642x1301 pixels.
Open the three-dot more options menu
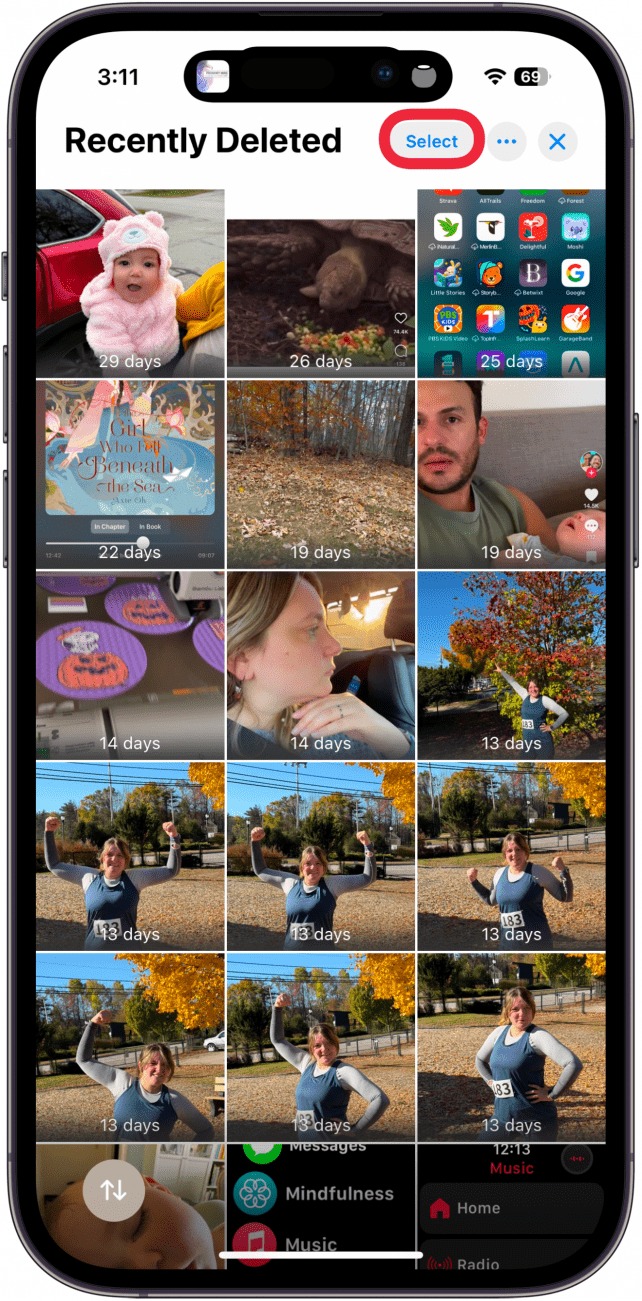(506, 142)
